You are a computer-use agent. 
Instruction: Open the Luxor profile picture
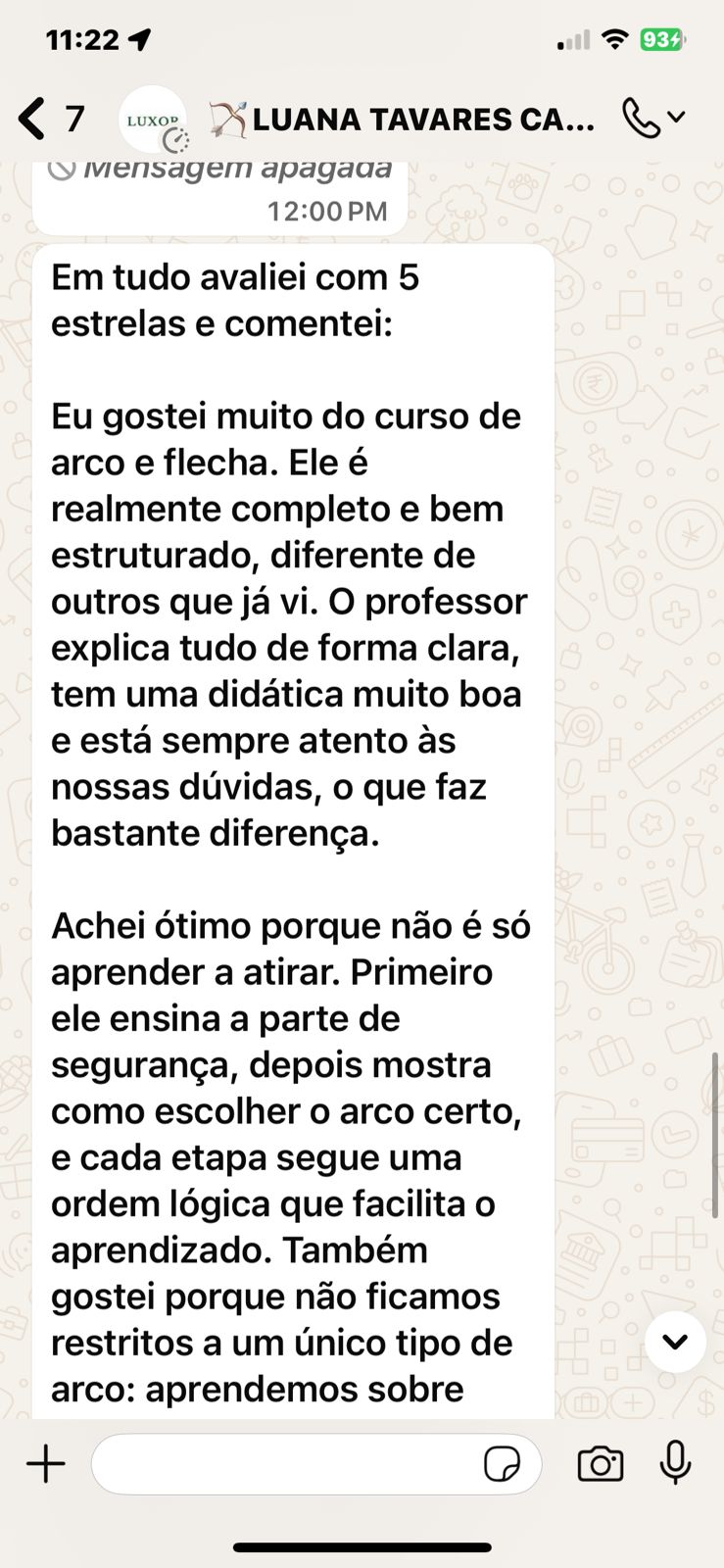pyautogui.click(x=154, y=117)
